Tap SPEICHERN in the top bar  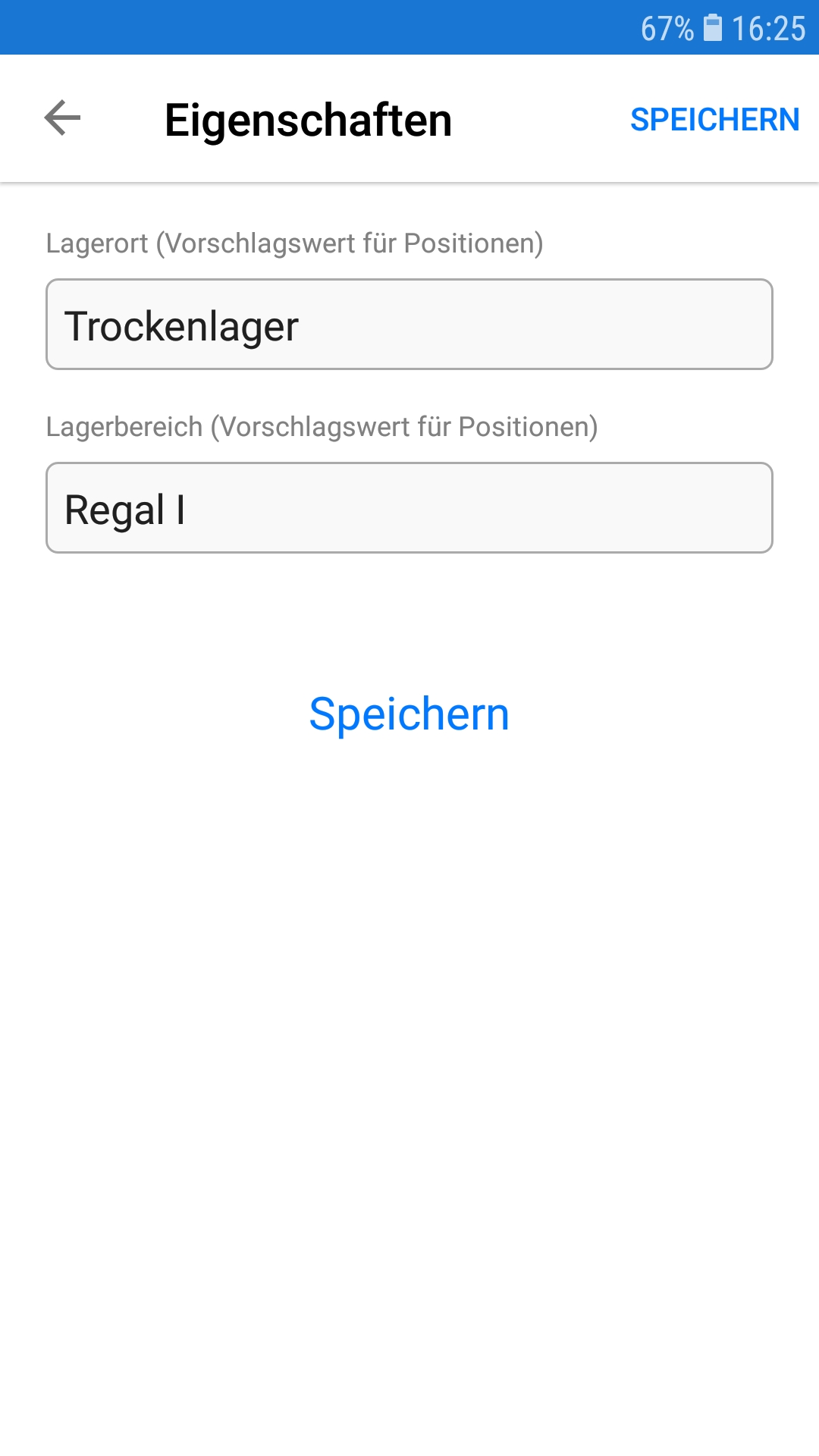pos(714,120)
